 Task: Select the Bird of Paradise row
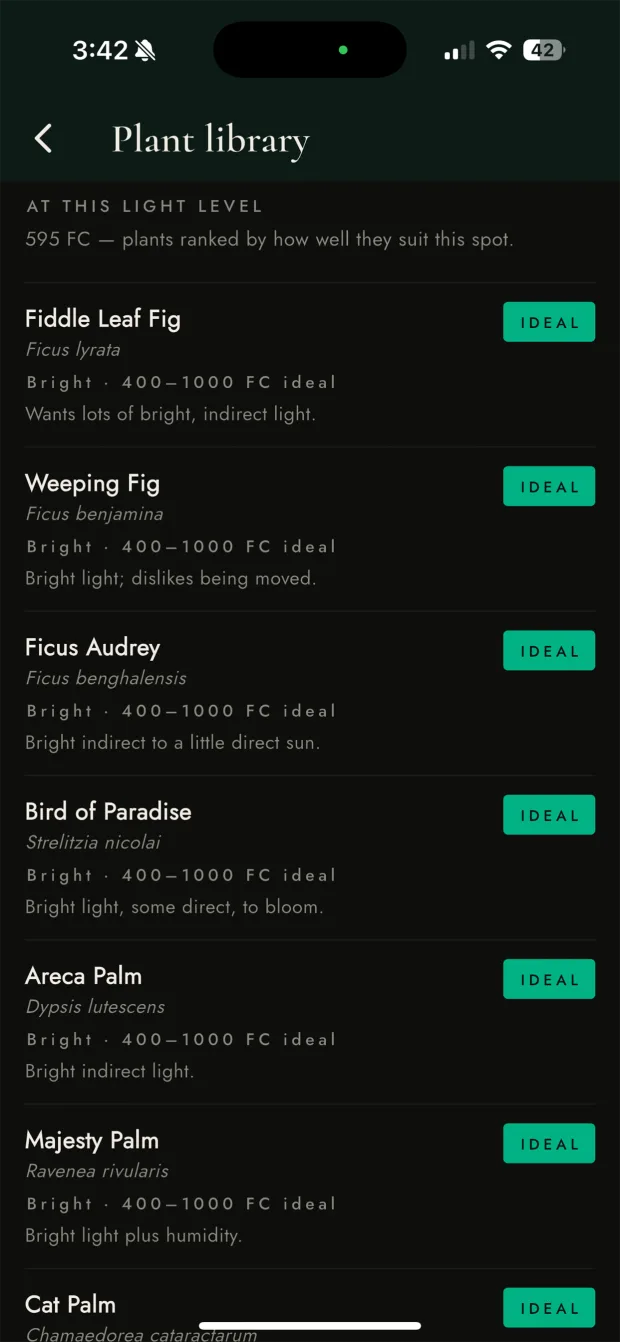pyautogui.click(x=310, y=857)
